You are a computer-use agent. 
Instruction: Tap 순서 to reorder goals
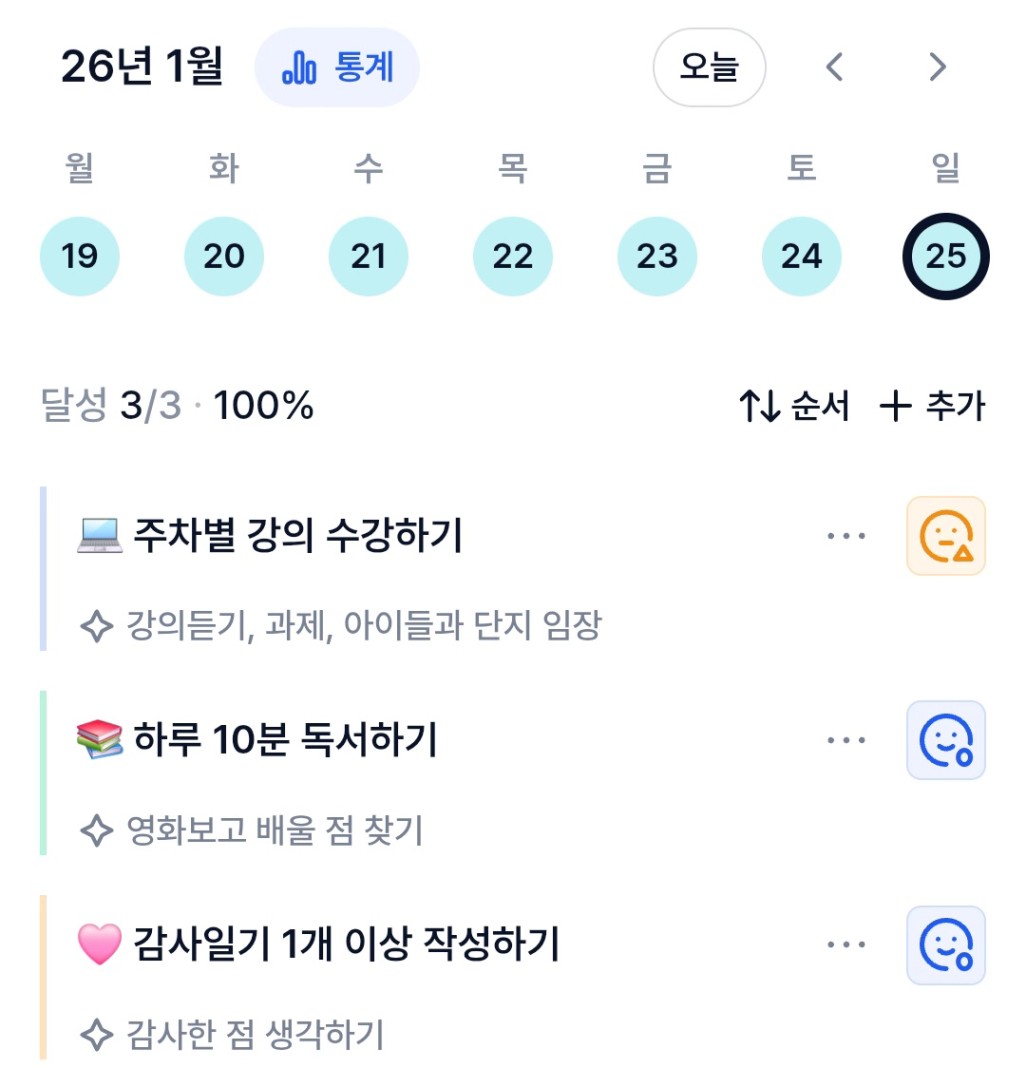[x=794, y=407]
